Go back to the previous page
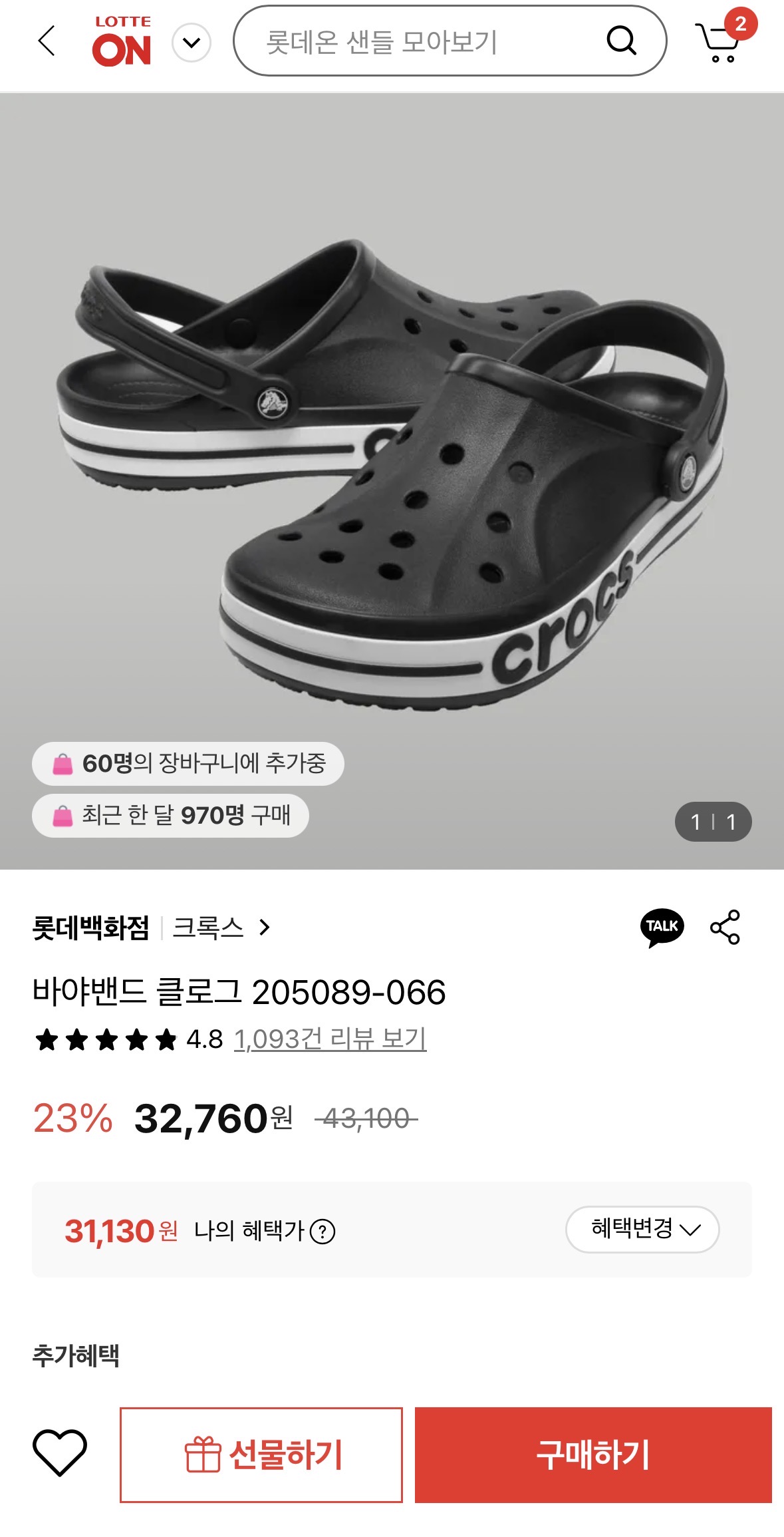The width and height of the screenshot is (784, 1537). click(x=47, y=41)
